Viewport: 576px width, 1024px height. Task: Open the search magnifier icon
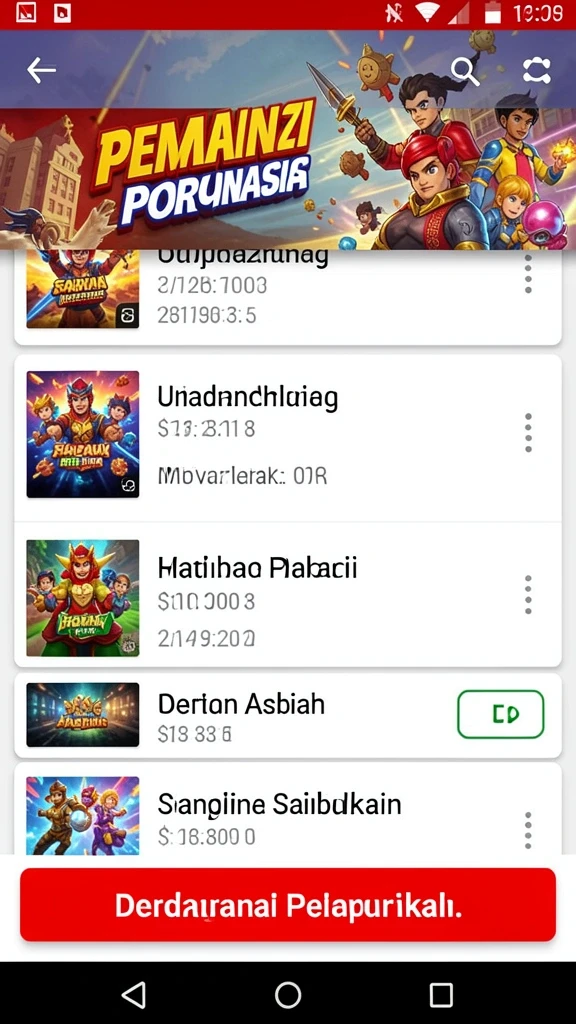click(465, 71)
